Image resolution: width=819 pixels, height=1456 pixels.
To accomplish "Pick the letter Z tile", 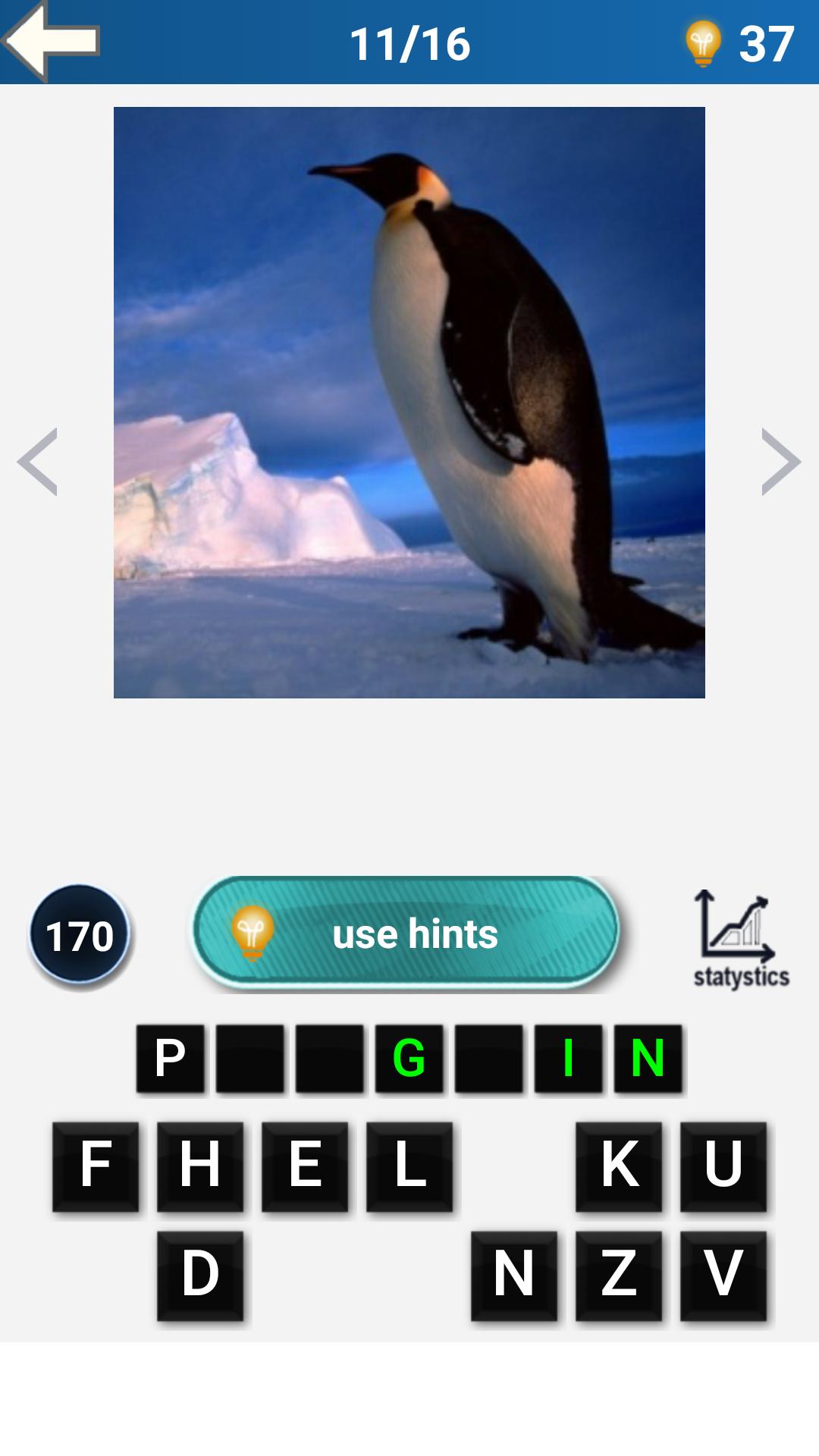I will (x=619, y=1276).
